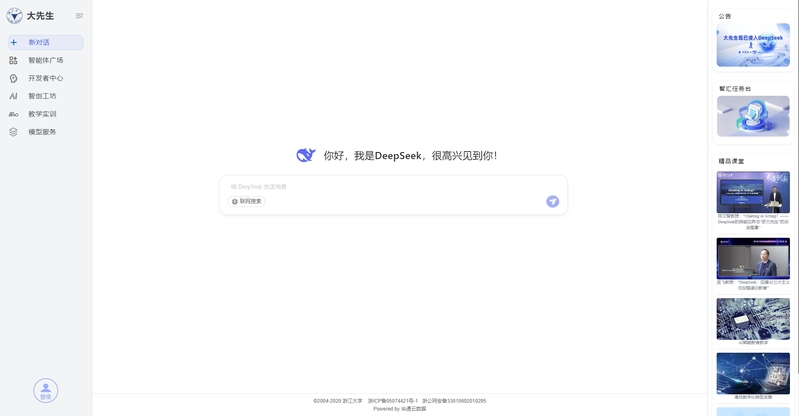Start a 新对话
Viewport: 799px width, 416px height.
(x=45, y=42)
